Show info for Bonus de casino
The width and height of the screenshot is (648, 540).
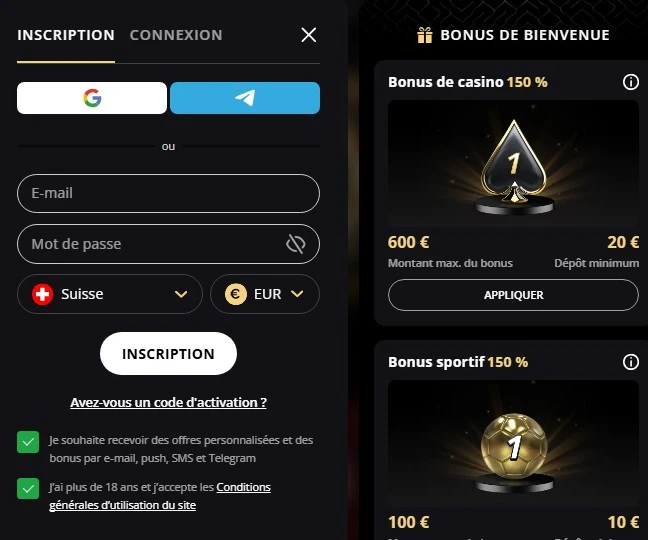[x=630, y=82]
